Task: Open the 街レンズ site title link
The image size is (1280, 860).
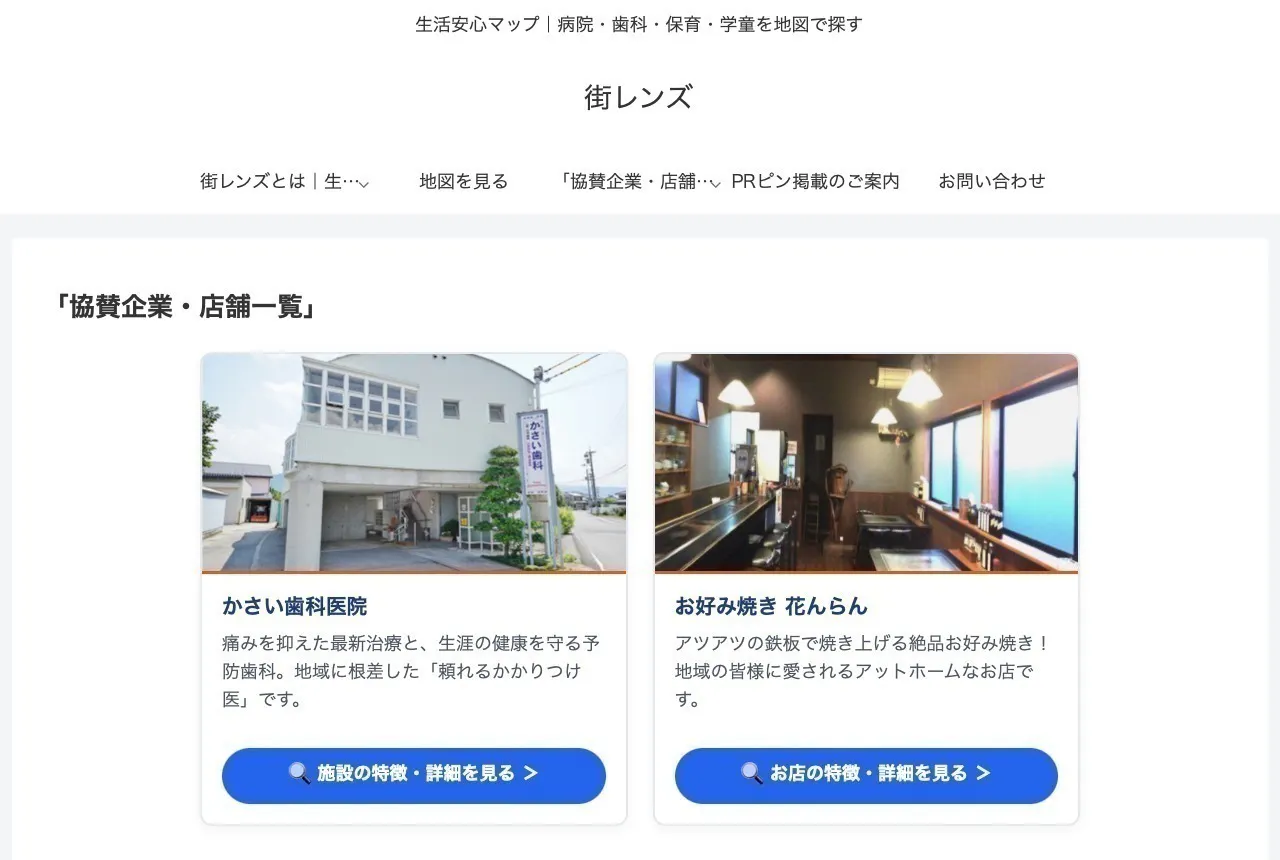Action: click(x=638, y=97)
